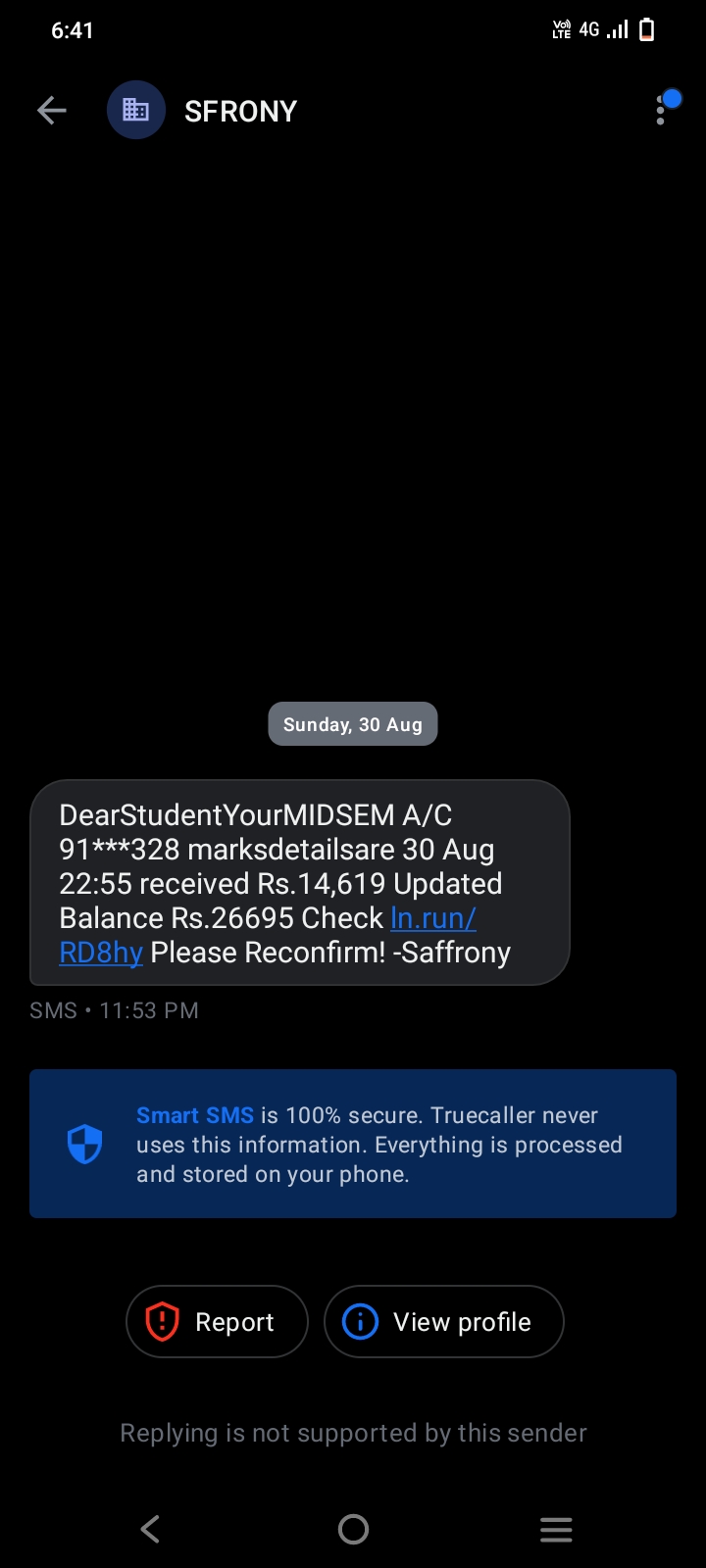
Task: Report this SMS sender
Action: coord(217,1321)
